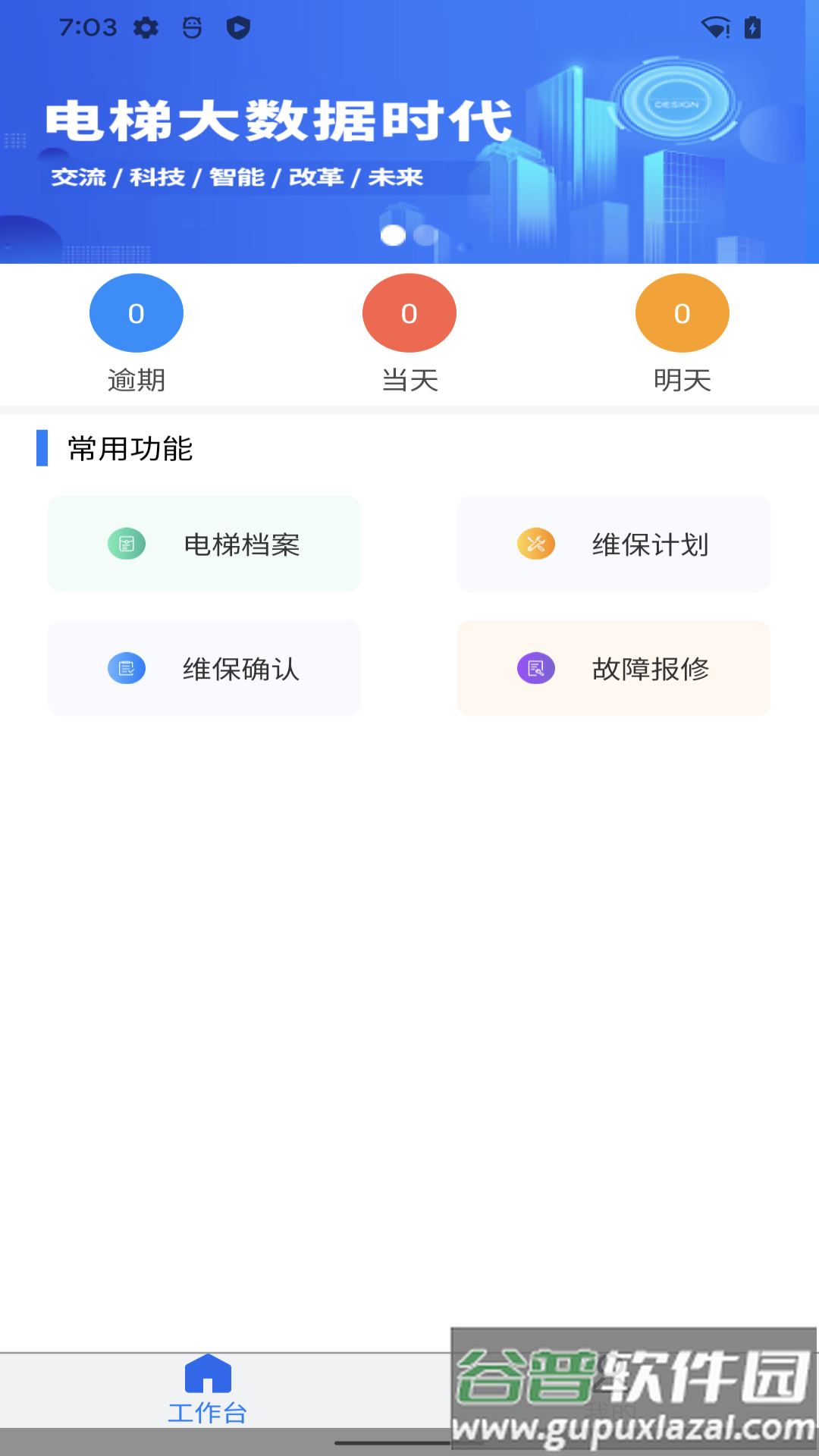Viewport: 819px width, 1456px height.
Task: Tap the red 当天 today counter circle
Action: coord(409,312)
